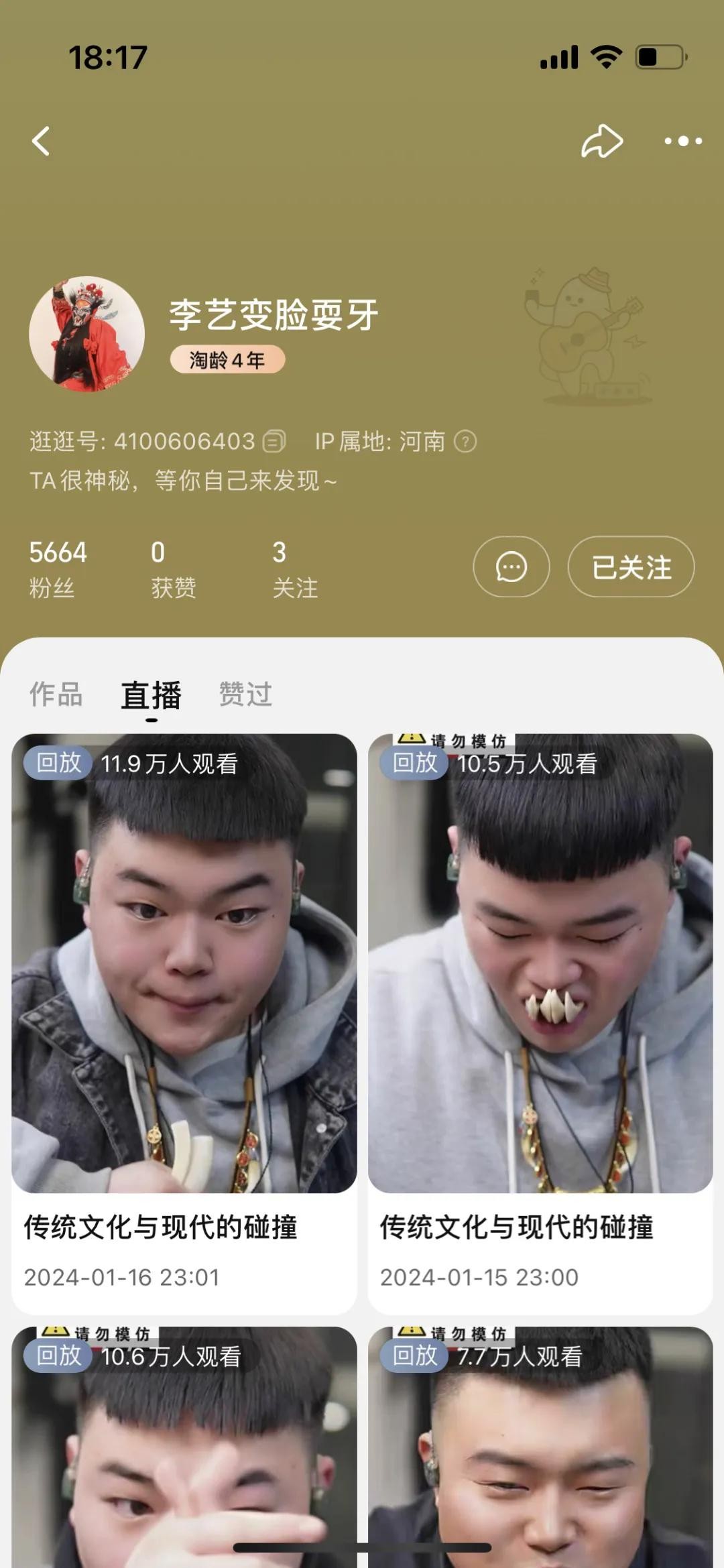Screen dimensions: 724x1568
Task: Open the profile avatar picture
Action: pos(87,334)
